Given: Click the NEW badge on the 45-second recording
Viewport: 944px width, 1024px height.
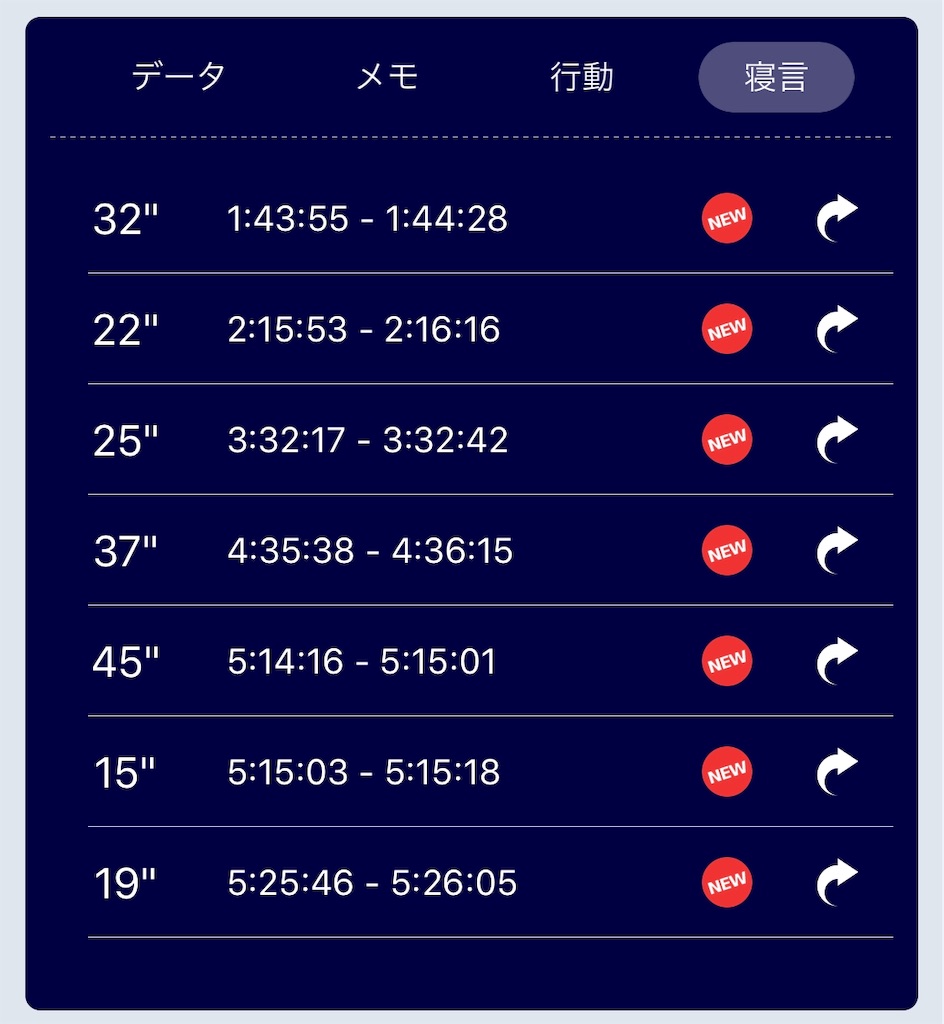Looking at the screenshot, I should tap(727, 661).
